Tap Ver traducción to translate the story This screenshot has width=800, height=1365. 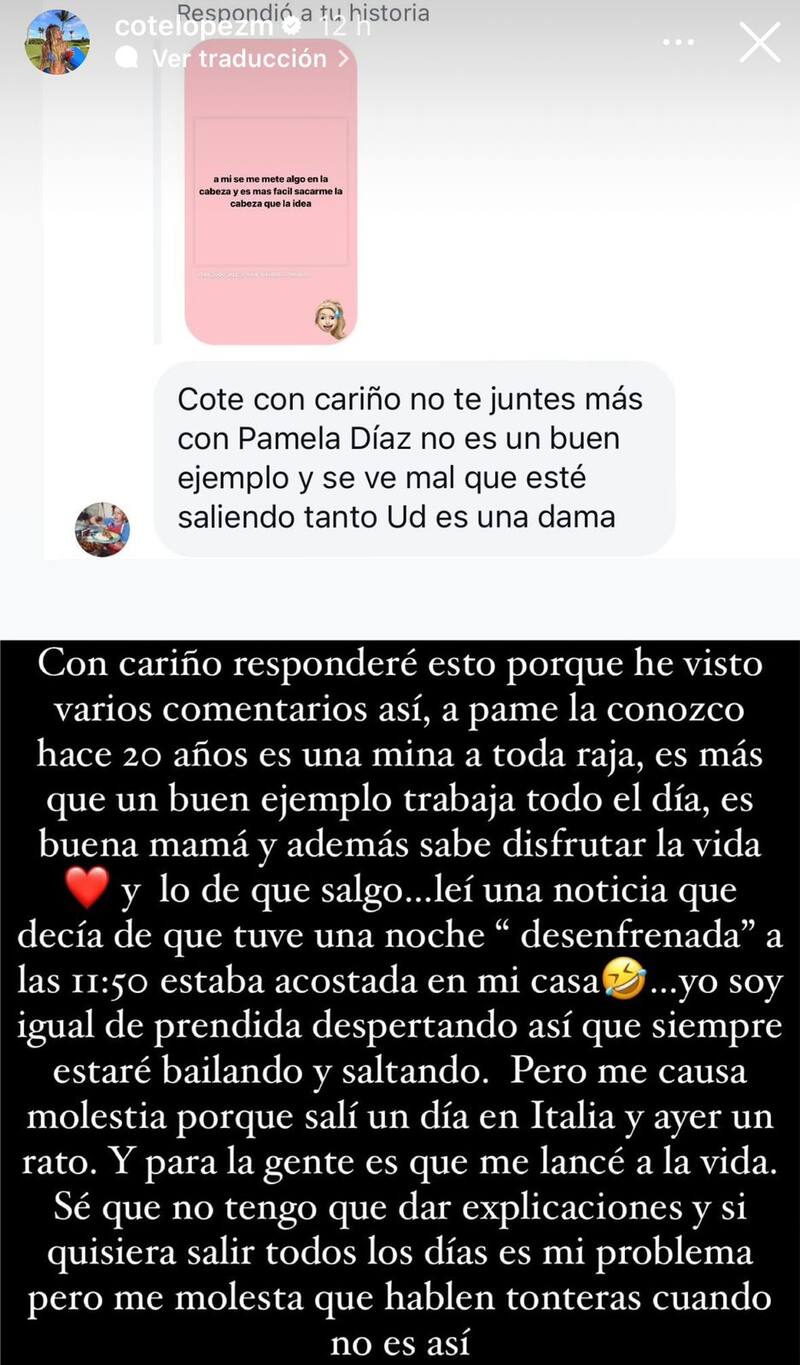pyautogui.click(x=239, y=59)
